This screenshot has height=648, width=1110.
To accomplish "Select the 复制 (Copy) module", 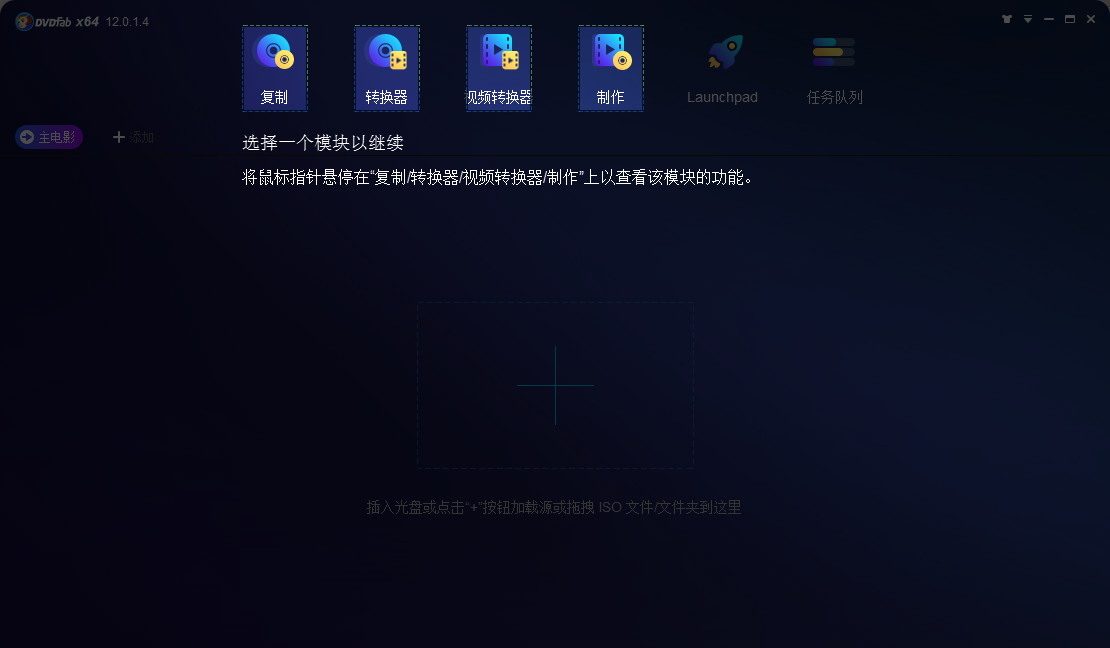I will (x=275, y=67).
